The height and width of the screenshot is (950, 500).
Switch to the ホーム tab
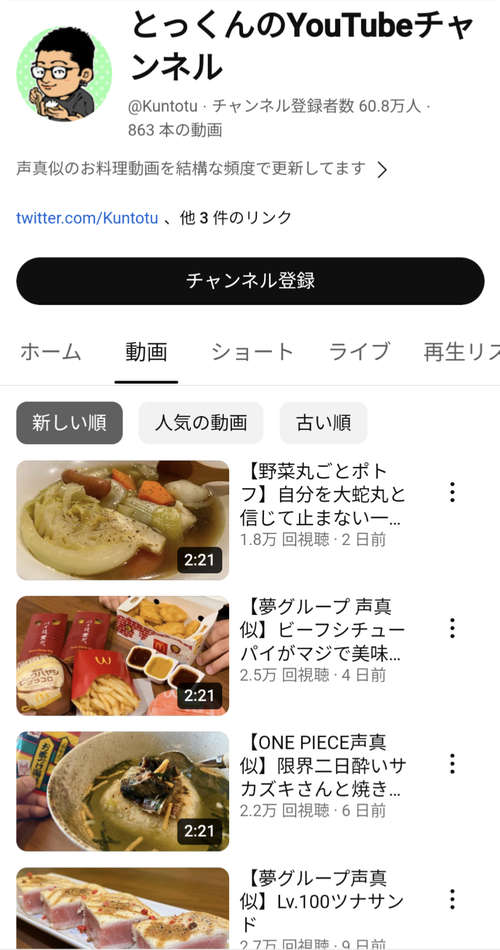click(51, 352)
